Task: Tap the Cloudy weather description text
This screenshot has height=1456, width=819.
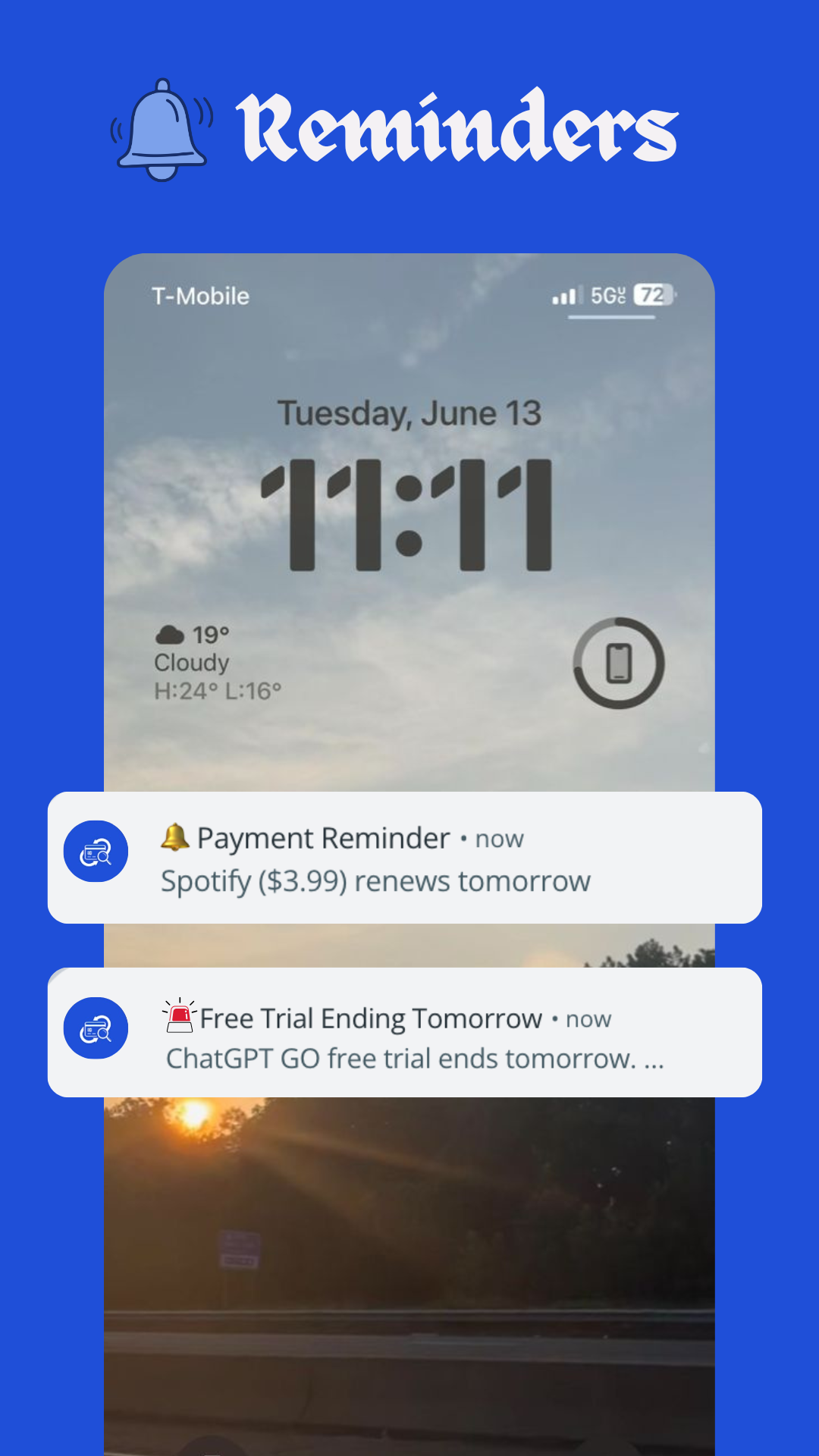Action: pos(190,663)
